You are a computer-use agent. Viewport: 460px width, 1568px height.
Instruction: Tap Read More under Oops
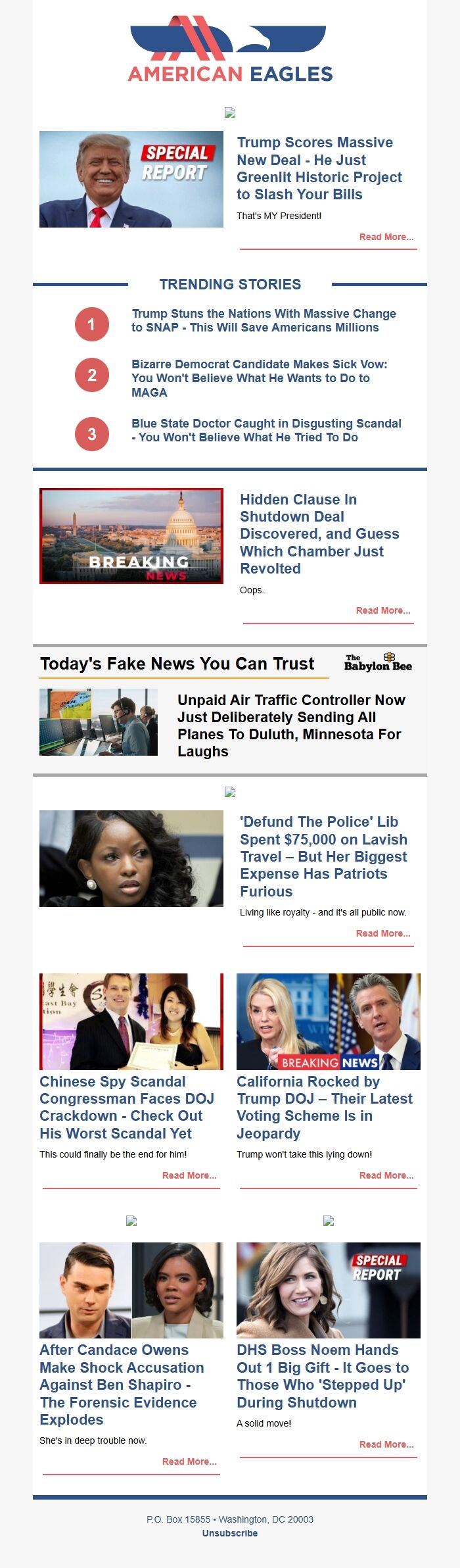(x=382, y=610)
